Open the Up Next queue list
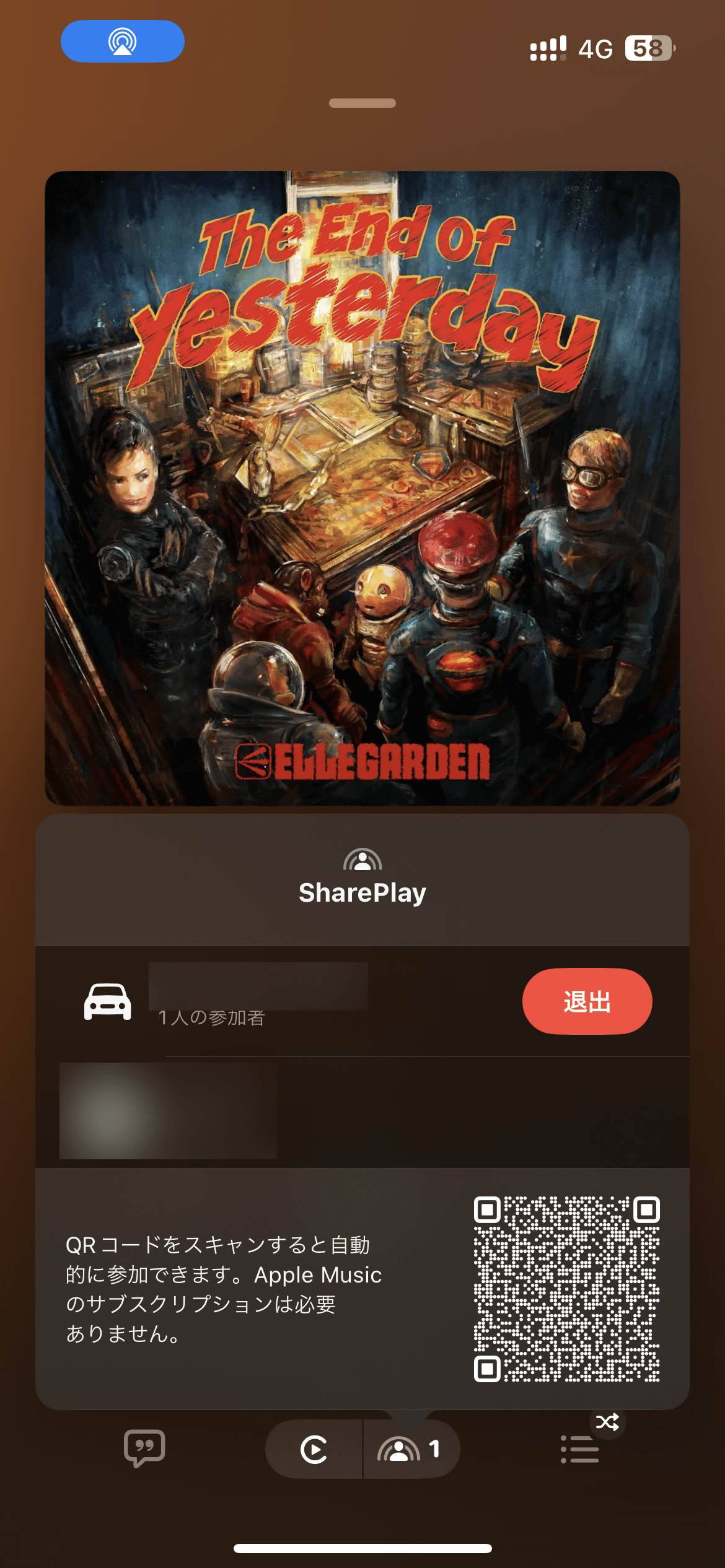 tap(580, 1449)
